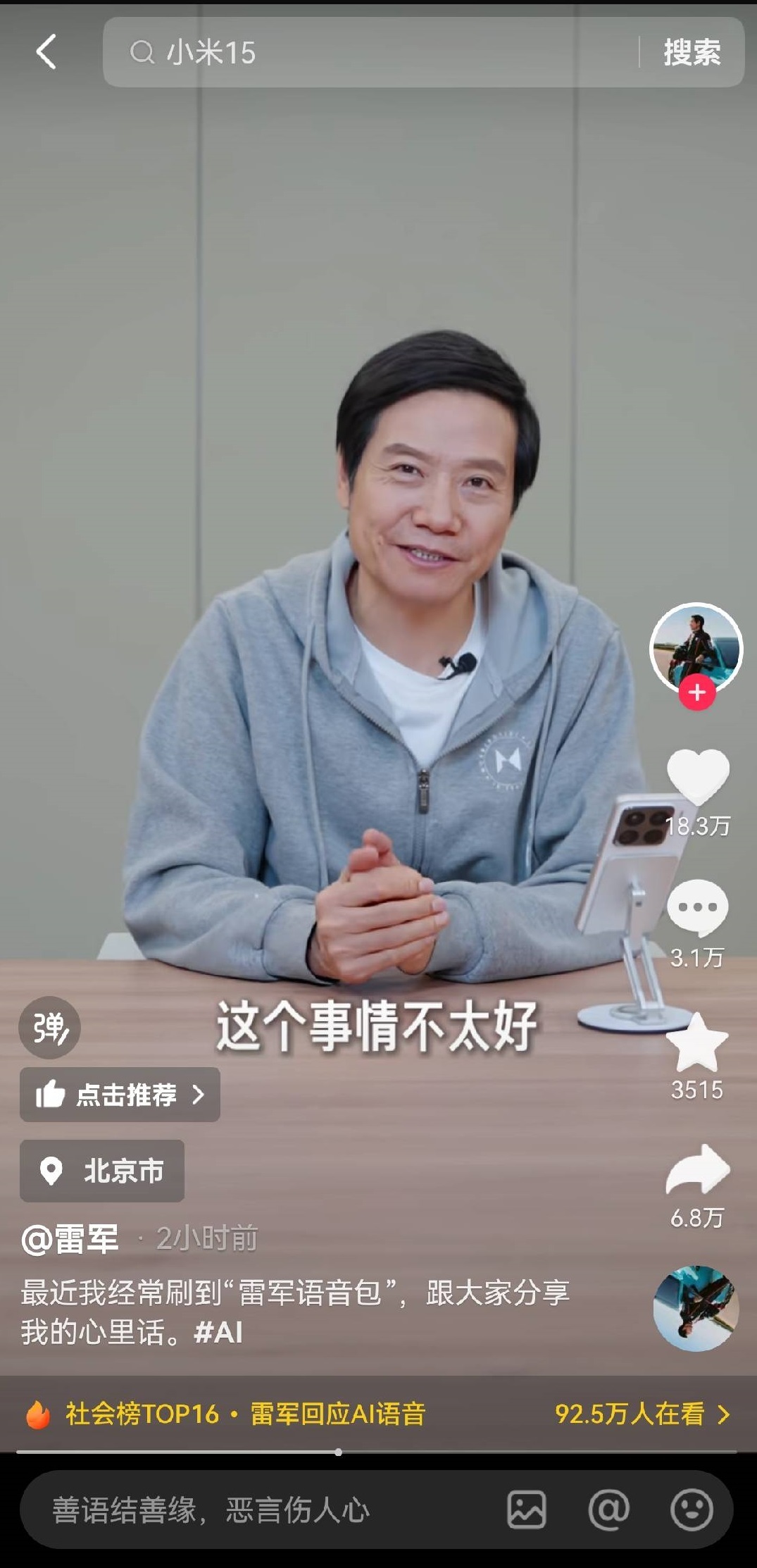Go back using the top-left arrow

pos(46,52)
